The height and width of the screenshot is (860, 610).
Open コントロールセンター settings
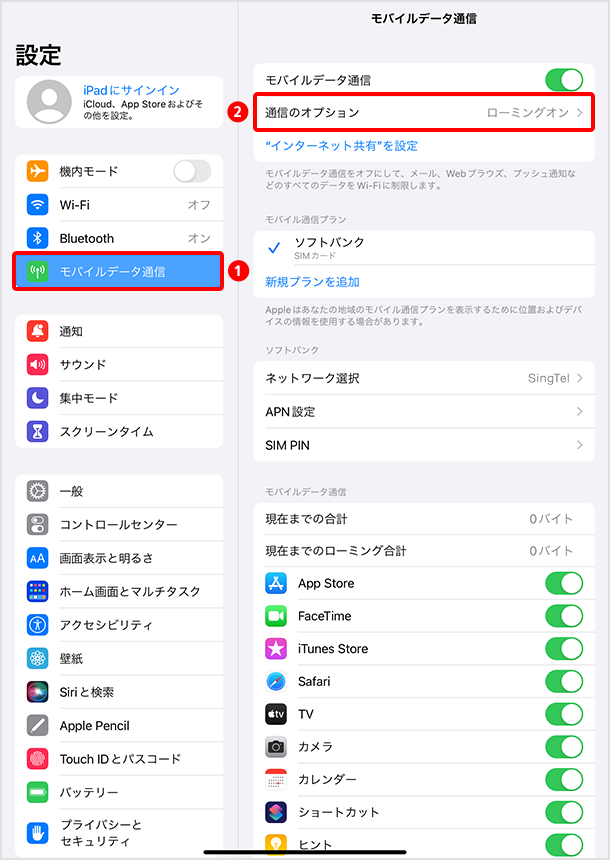(119, 525)
